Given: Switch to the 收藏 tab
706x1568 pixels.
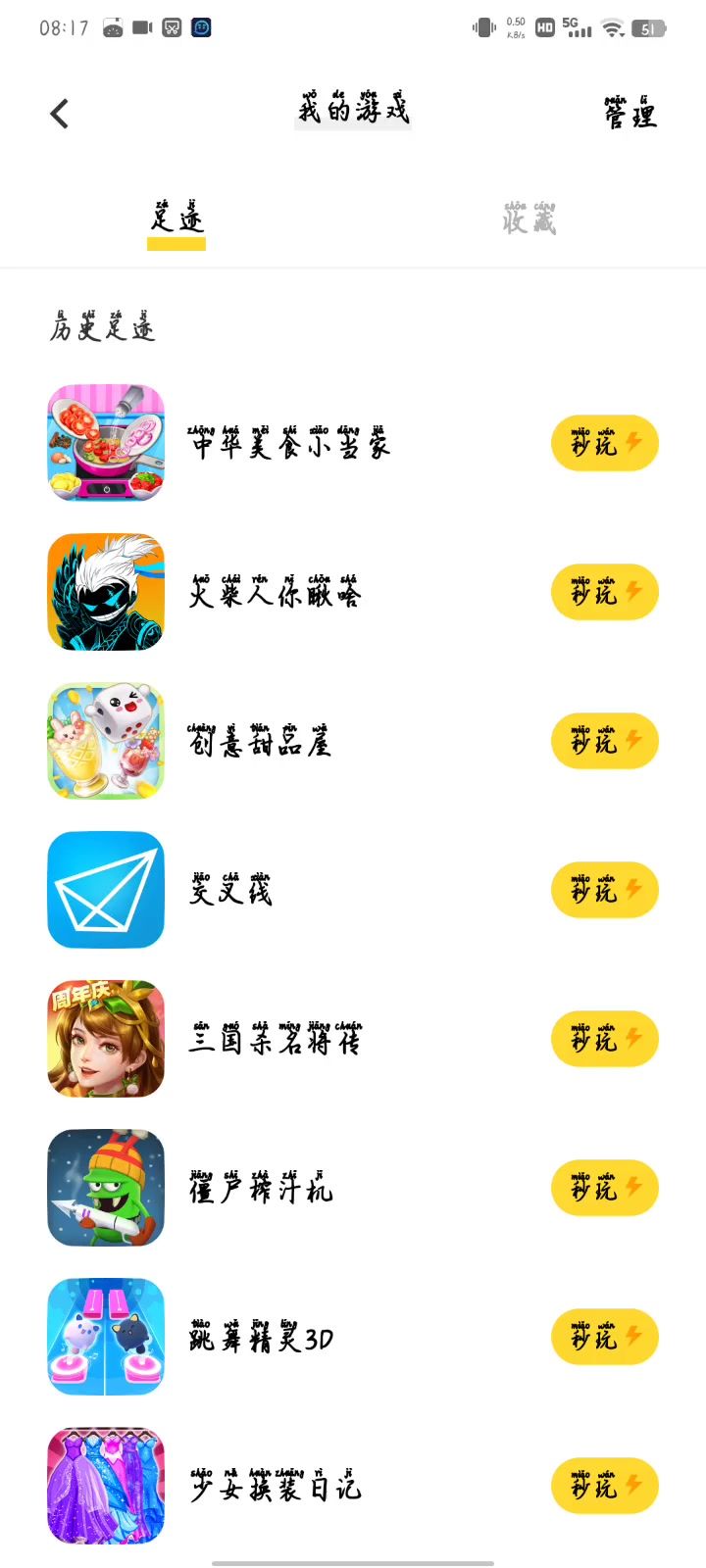Looking at the screenshot, I should click(x=529, y=219).
